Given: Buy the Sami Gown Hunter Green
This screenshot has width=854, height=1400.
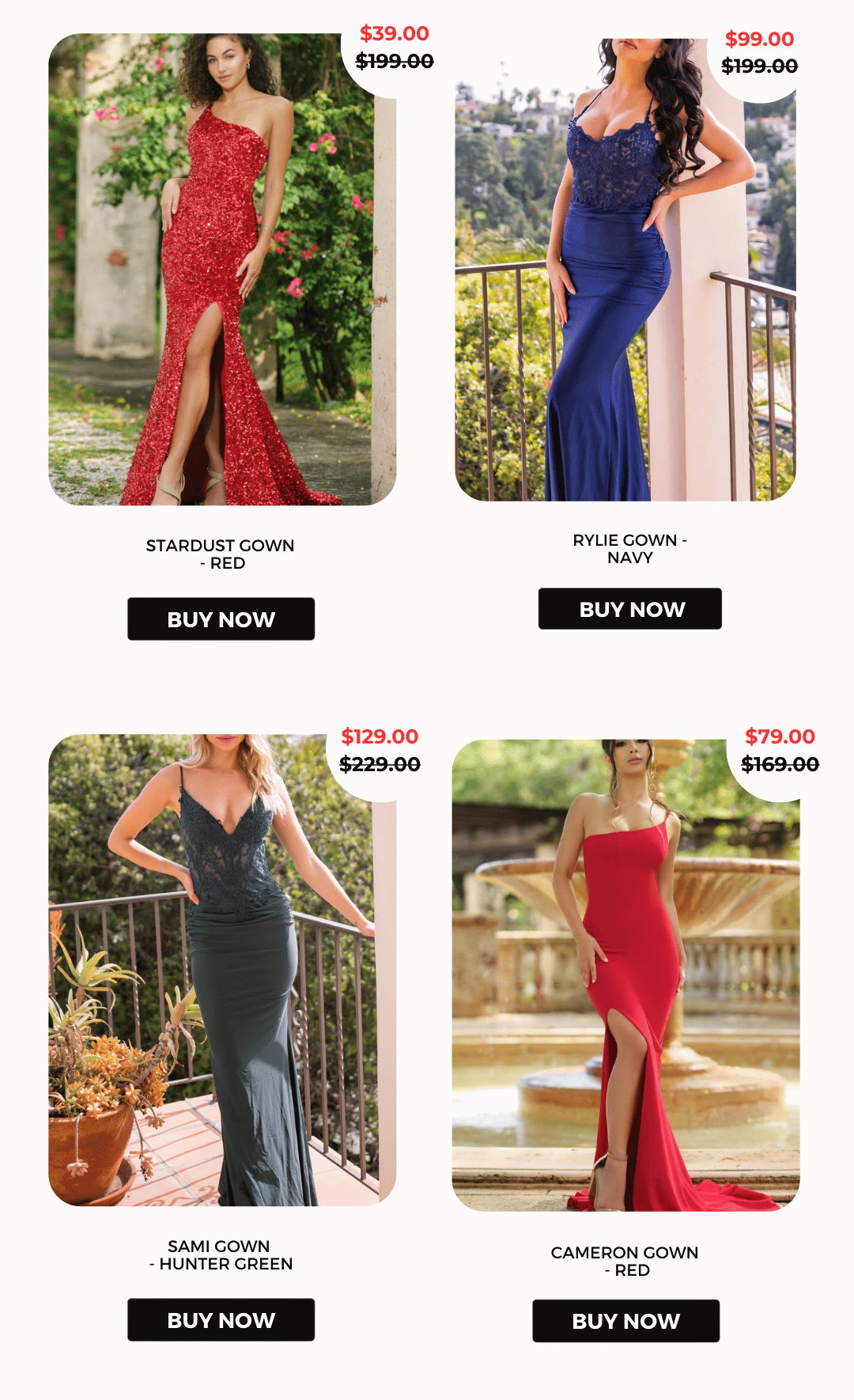Looking at the screenshot, I should click(221, 1319).
